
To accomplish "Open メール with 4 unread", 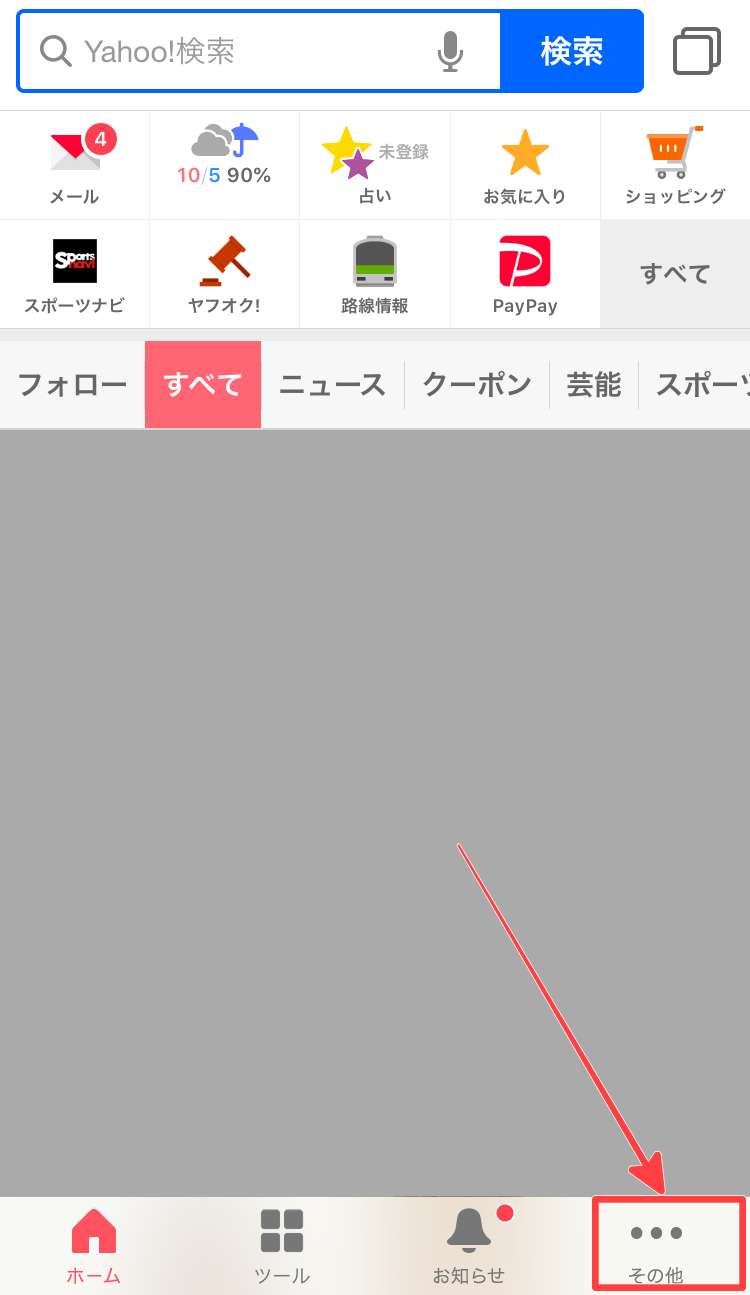I will [75, 165].
